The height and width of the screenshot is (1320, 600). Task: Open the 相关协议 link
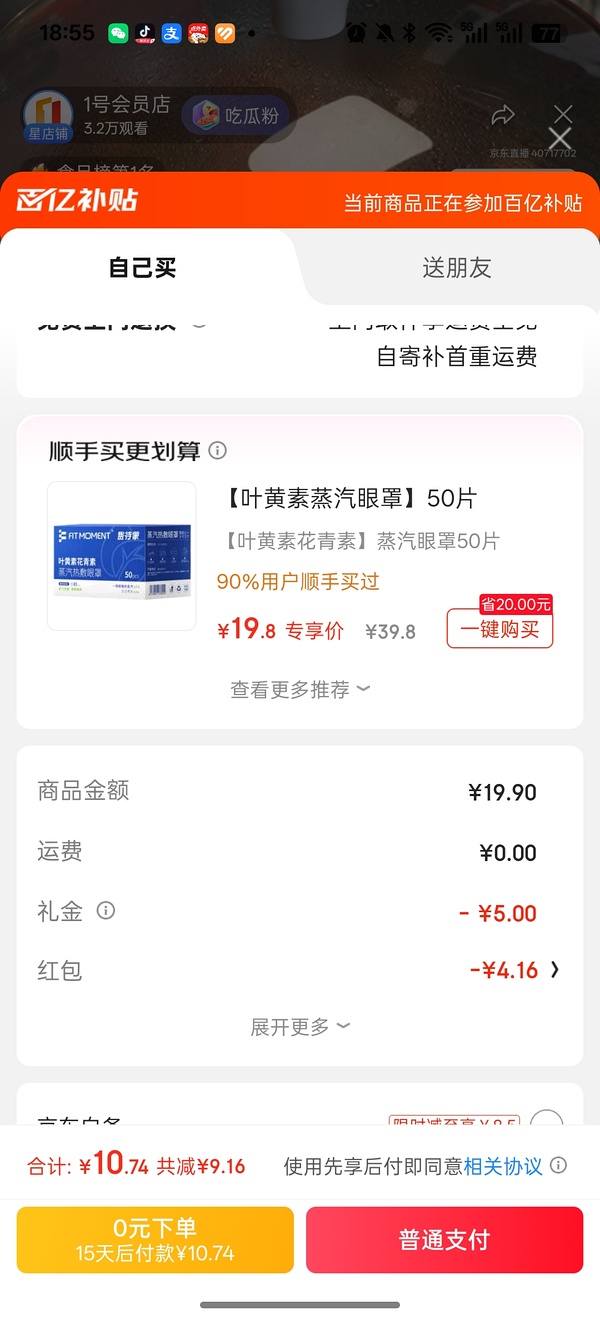(503, 1166)
